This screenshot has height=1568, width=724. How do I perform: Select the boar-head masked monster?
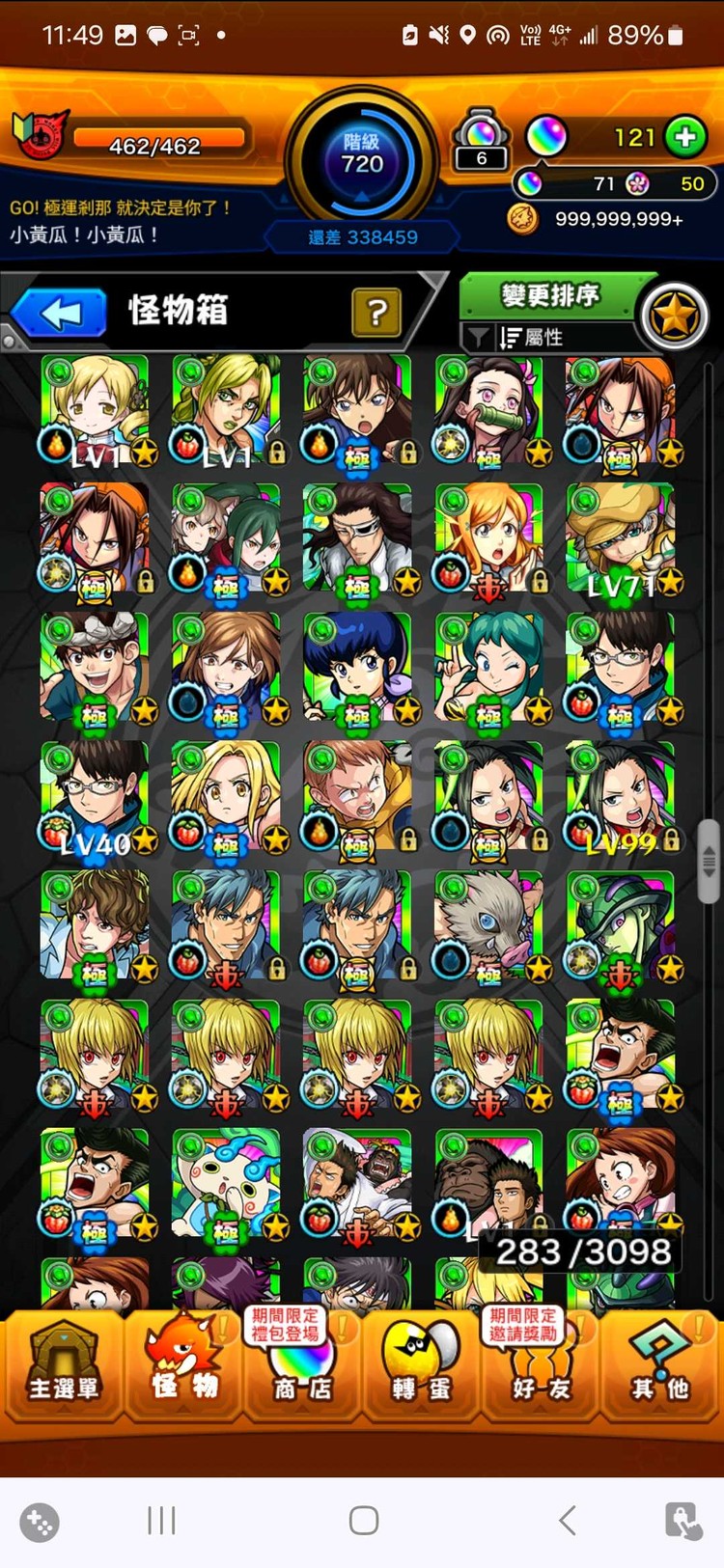pos(488,926)
